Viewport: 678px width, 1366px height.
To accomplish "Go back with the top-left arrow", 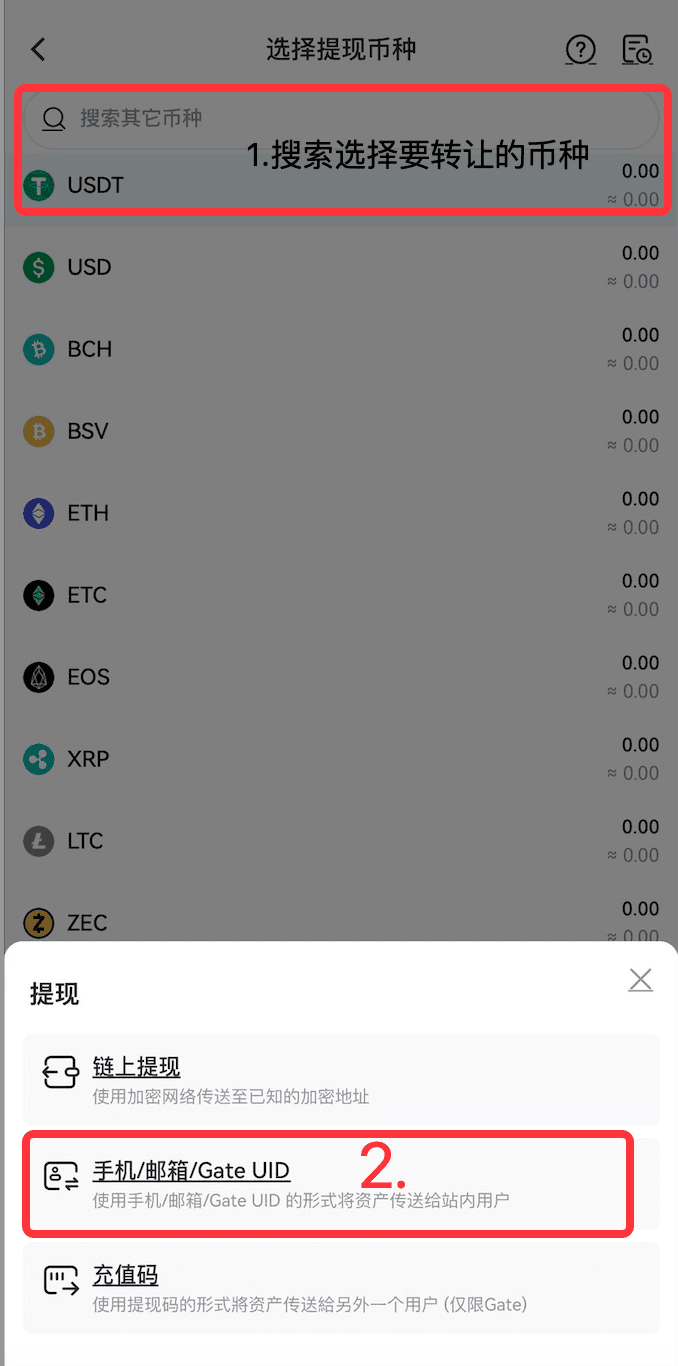I will coord(39,49).
